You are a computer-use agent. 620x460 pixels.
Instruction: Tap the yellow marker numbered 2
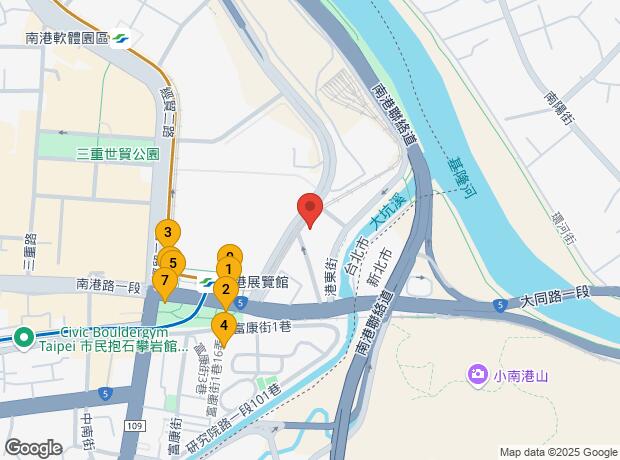225,291
